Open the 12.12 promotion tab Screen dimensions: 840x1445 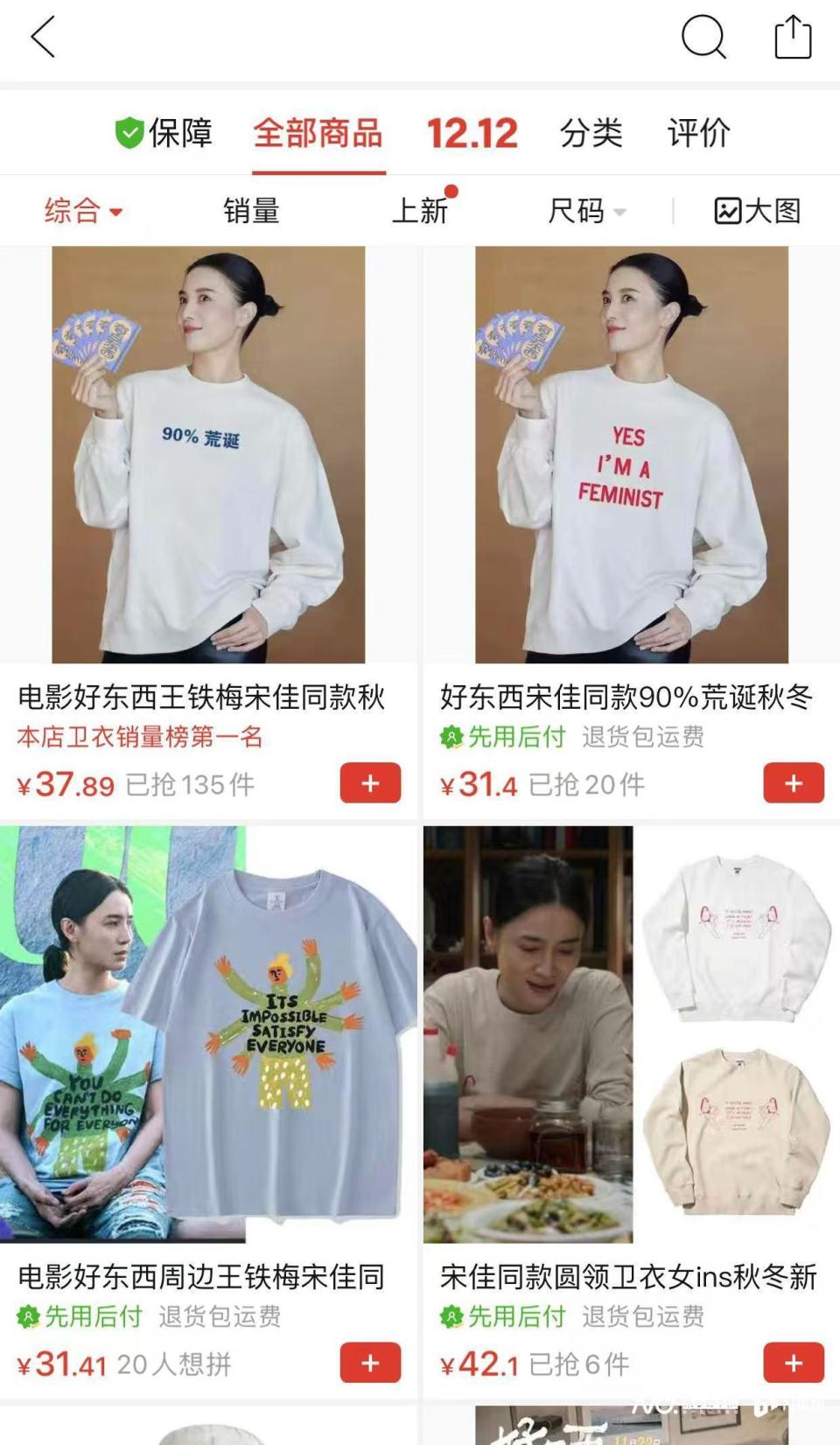click(472, 133)
